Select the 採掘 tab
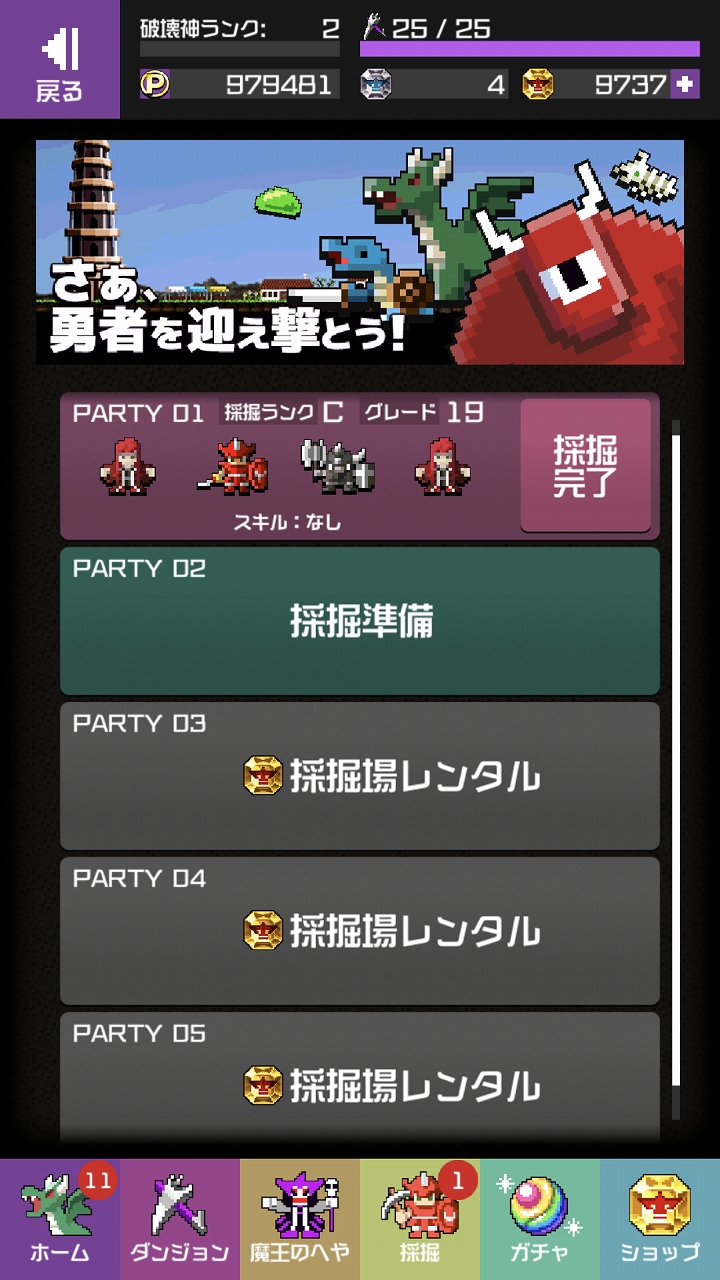 pyautogui.click(x=420, y=1220)
